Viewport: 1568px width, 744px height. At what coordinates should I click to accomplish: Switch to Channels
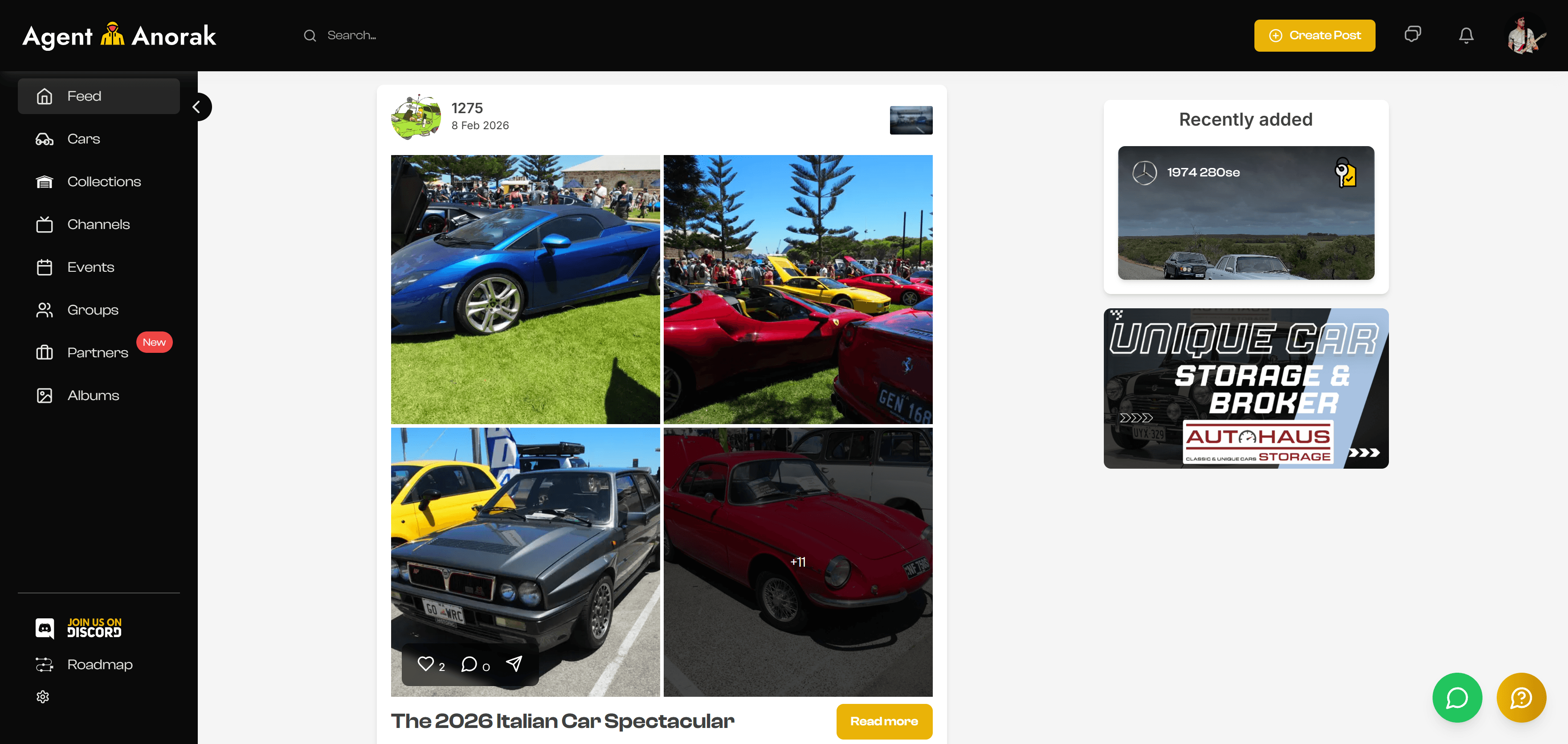point(98,224)
